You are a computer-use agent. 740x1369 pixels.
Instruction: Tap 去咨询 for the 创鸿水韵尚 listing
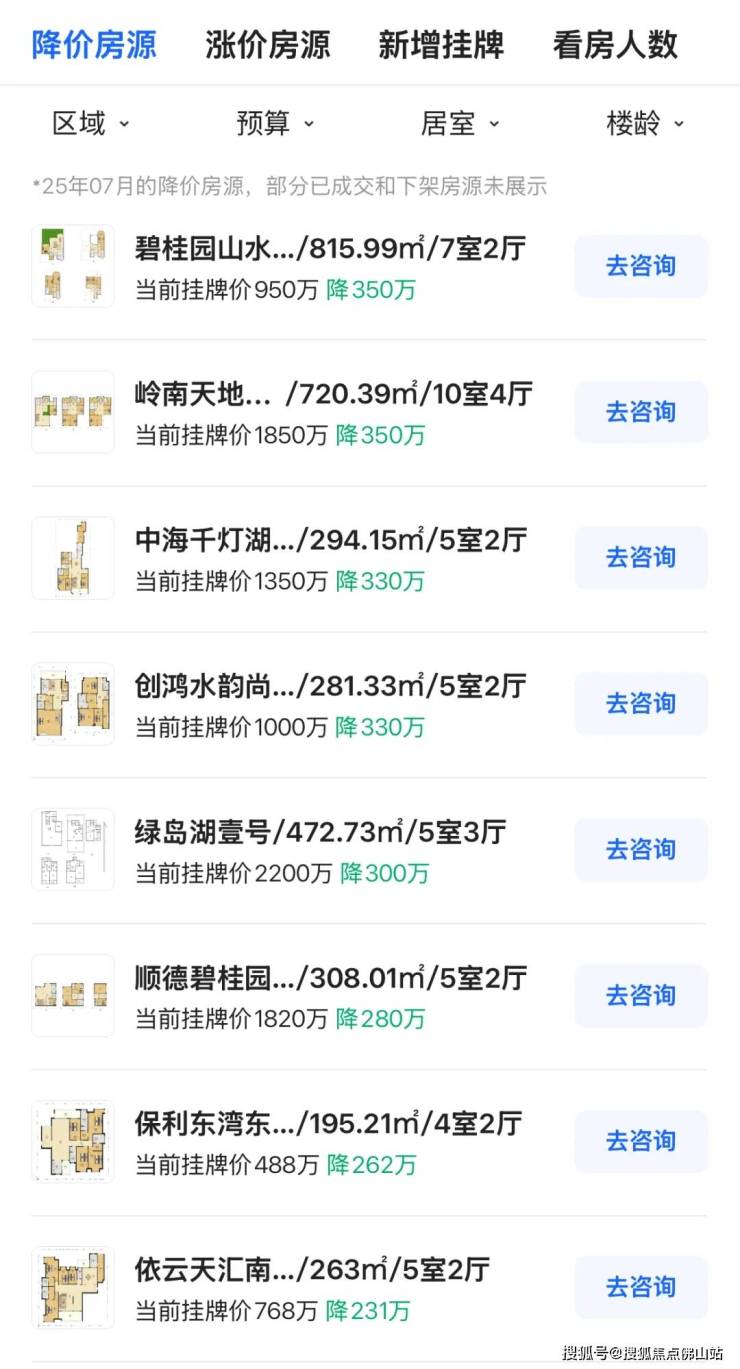click(x=640, y=703)
